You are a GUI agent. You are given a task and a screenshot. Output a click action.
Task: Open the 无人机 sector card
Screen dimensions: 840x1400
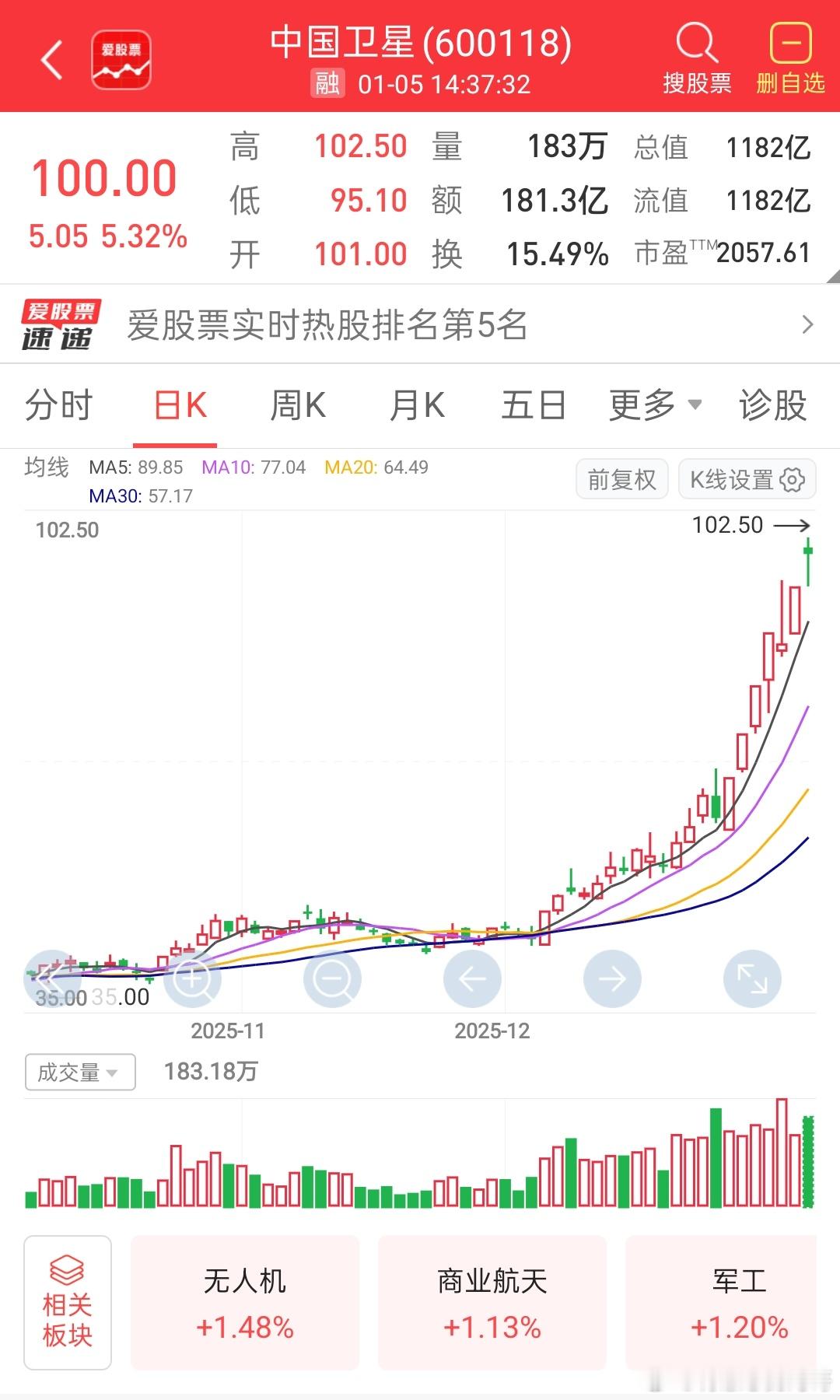243,1304
